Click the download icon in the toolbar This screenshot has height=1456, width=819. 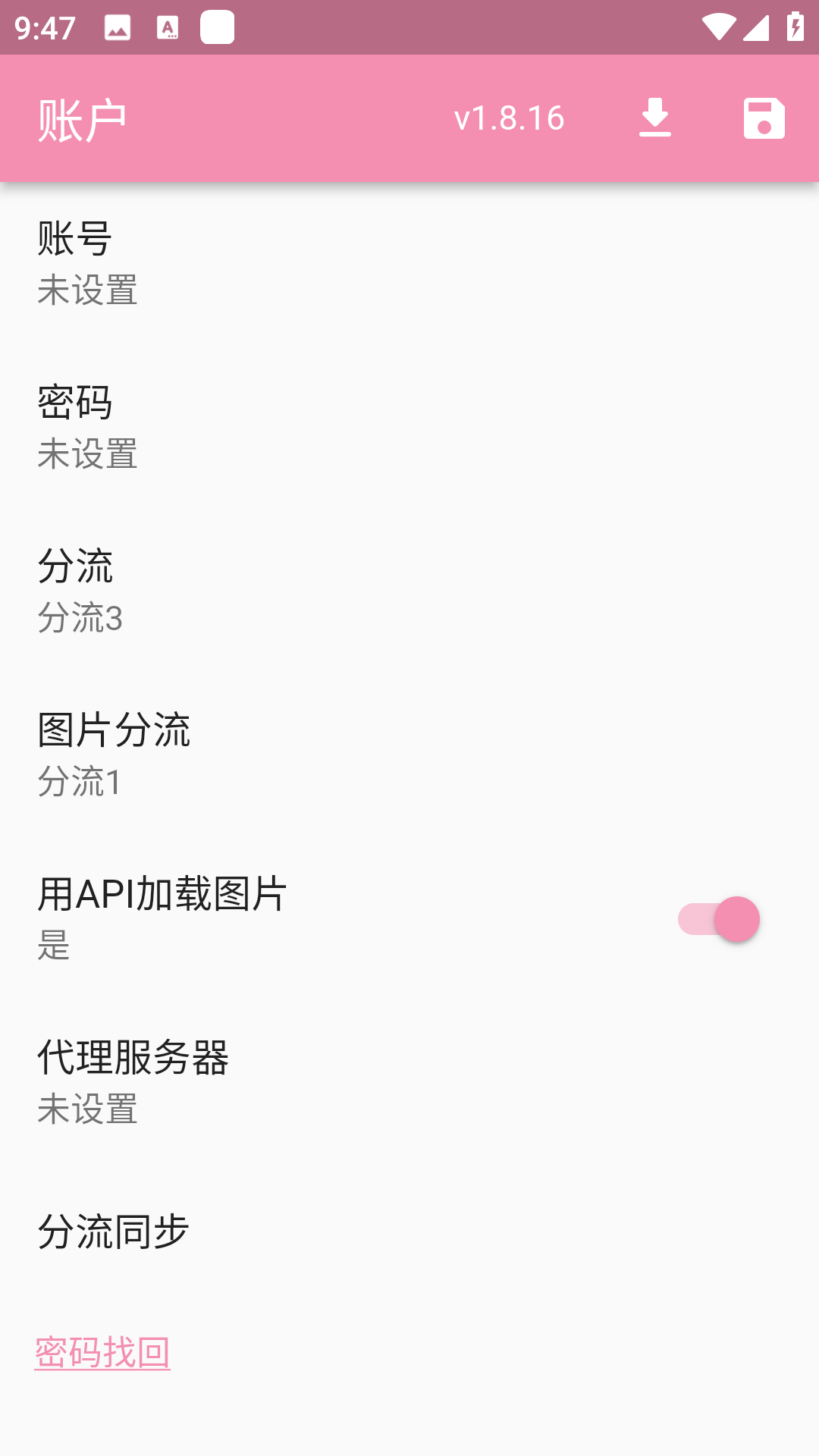[x=654, y=118]
